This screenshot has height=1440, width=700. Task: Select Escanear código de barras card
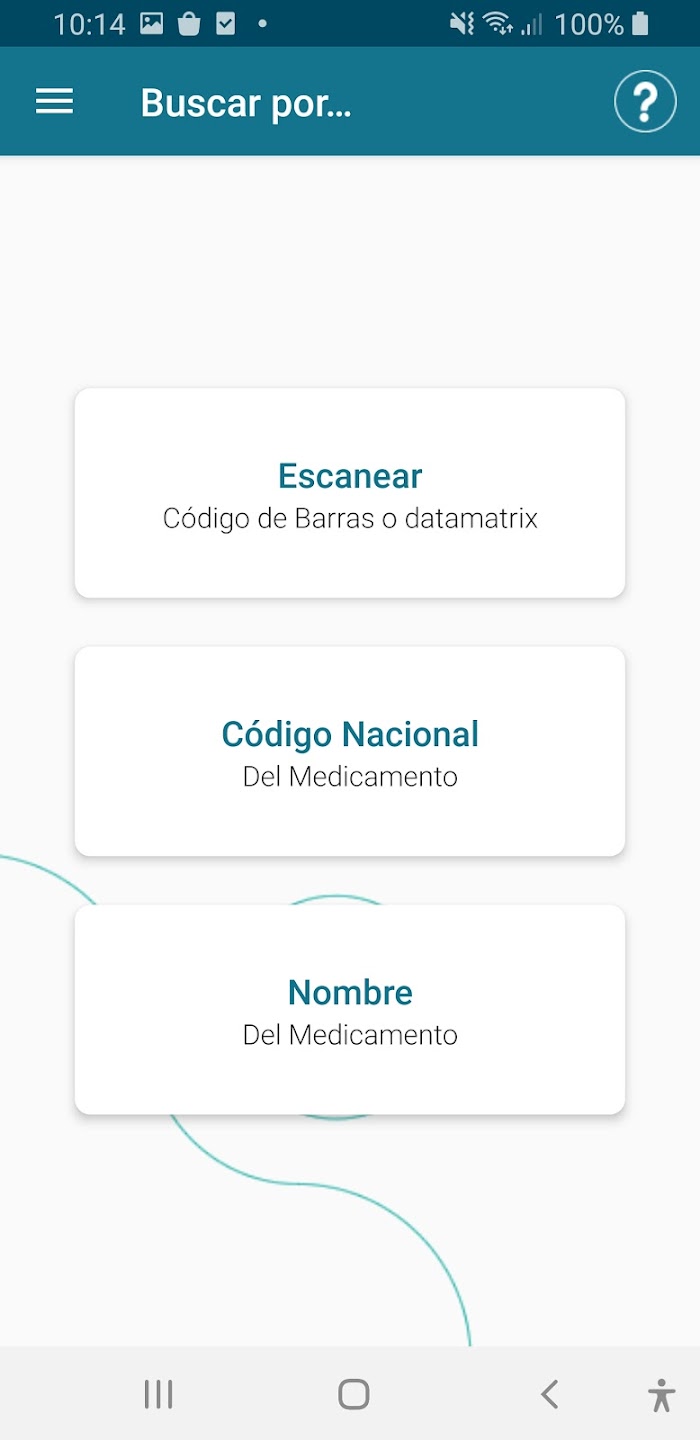350,493
